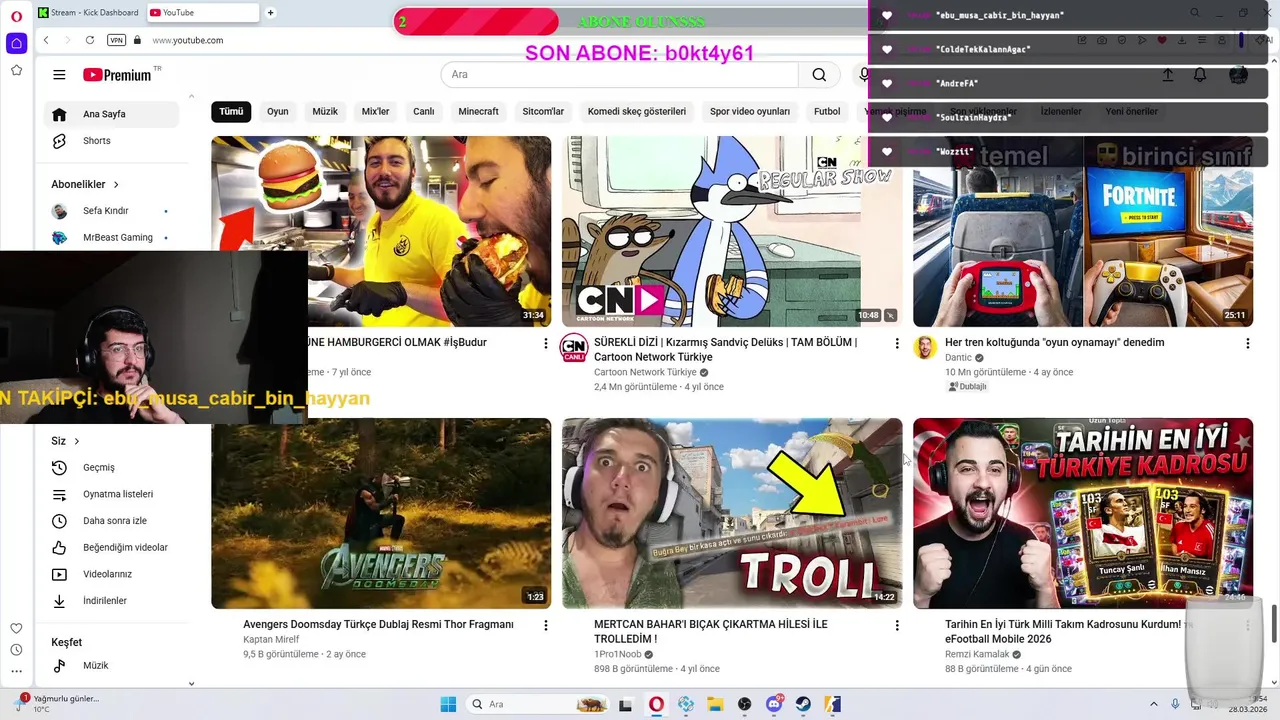1280x720 pixels.
Task: Open Geçmiş watch history
Action: (98, 468)
